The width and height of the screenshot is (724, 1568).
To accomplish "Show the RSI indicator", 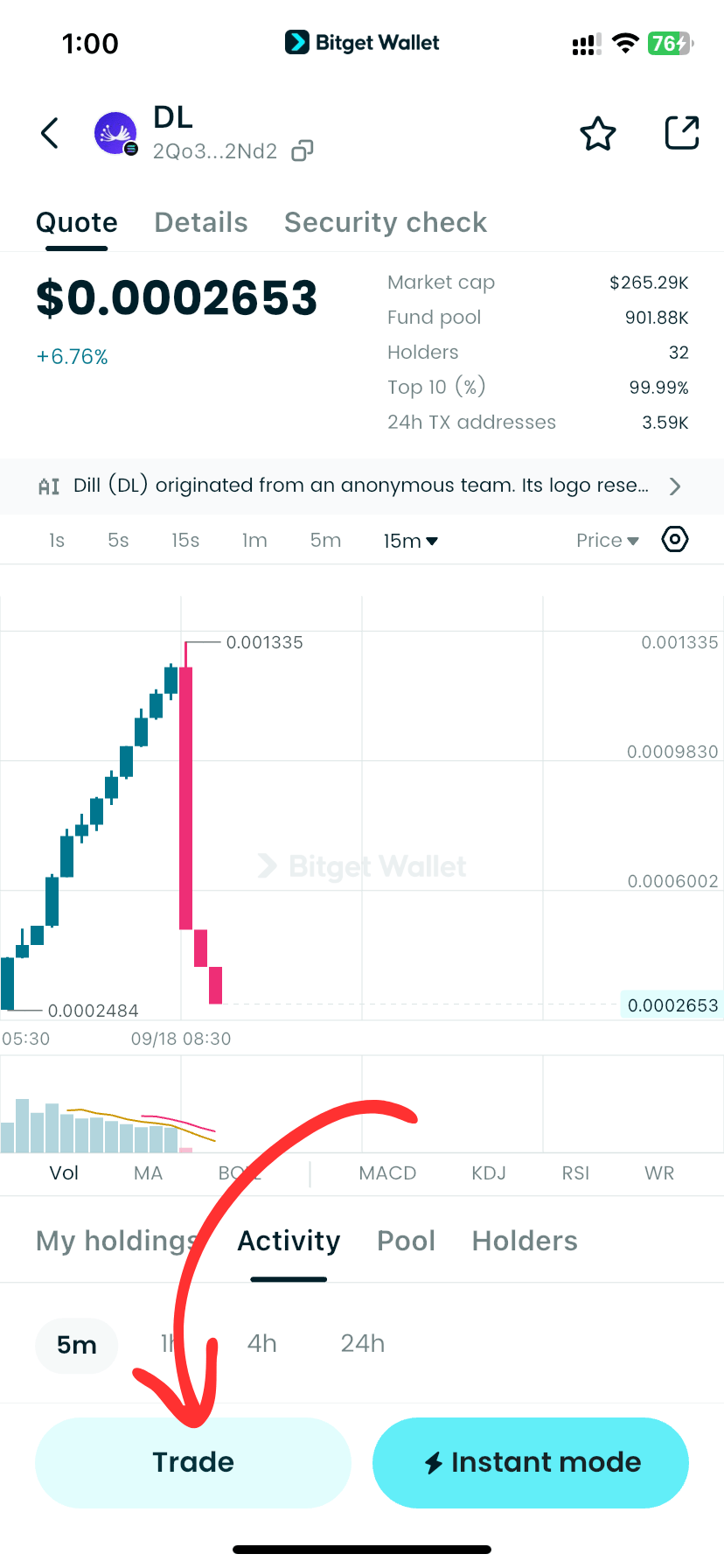I will pos(575,1173).
